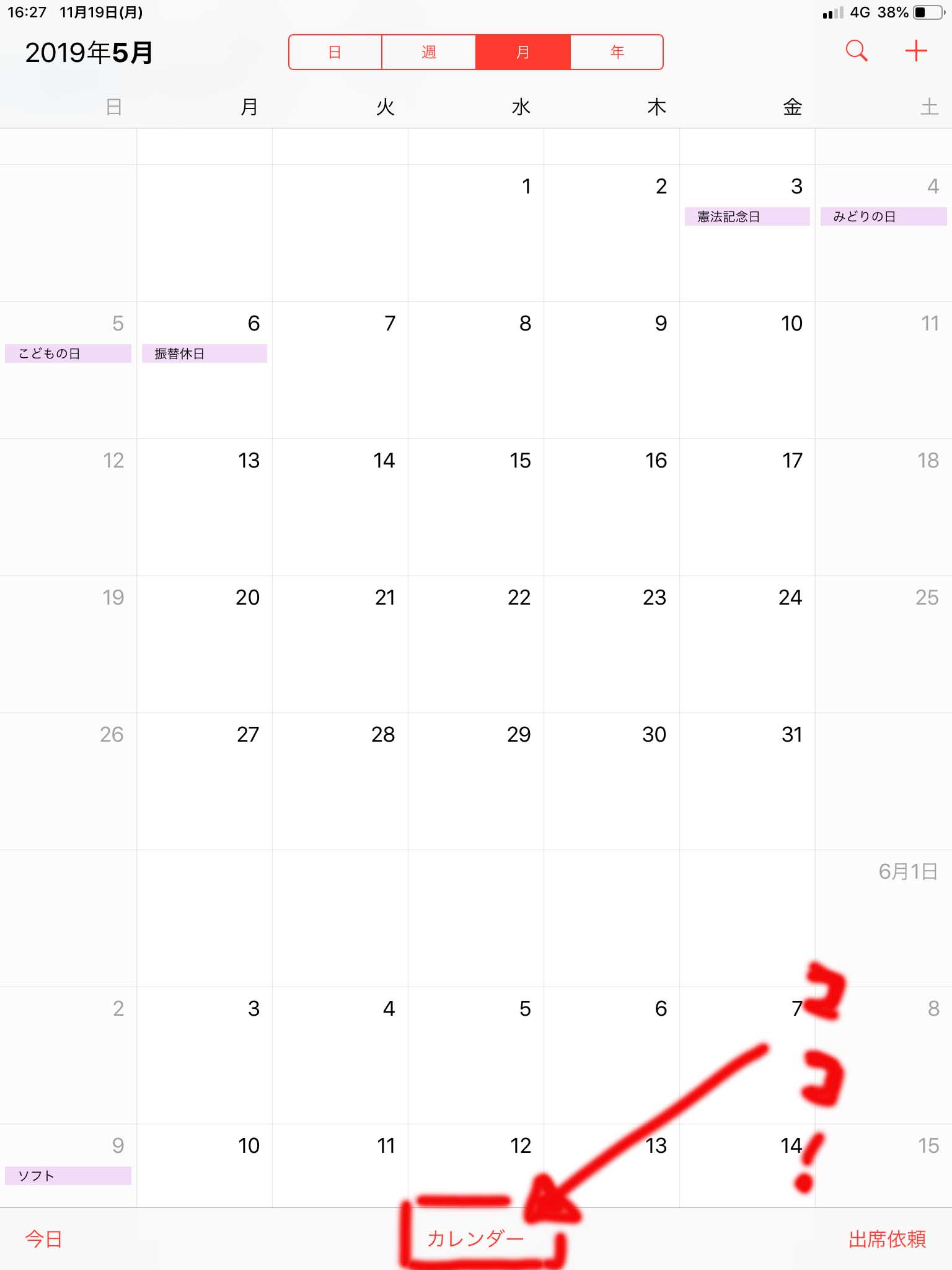The width and height of the screenshot is (952, 1270).
Task: Open the みどりの日 event
Action: (883, 216)
